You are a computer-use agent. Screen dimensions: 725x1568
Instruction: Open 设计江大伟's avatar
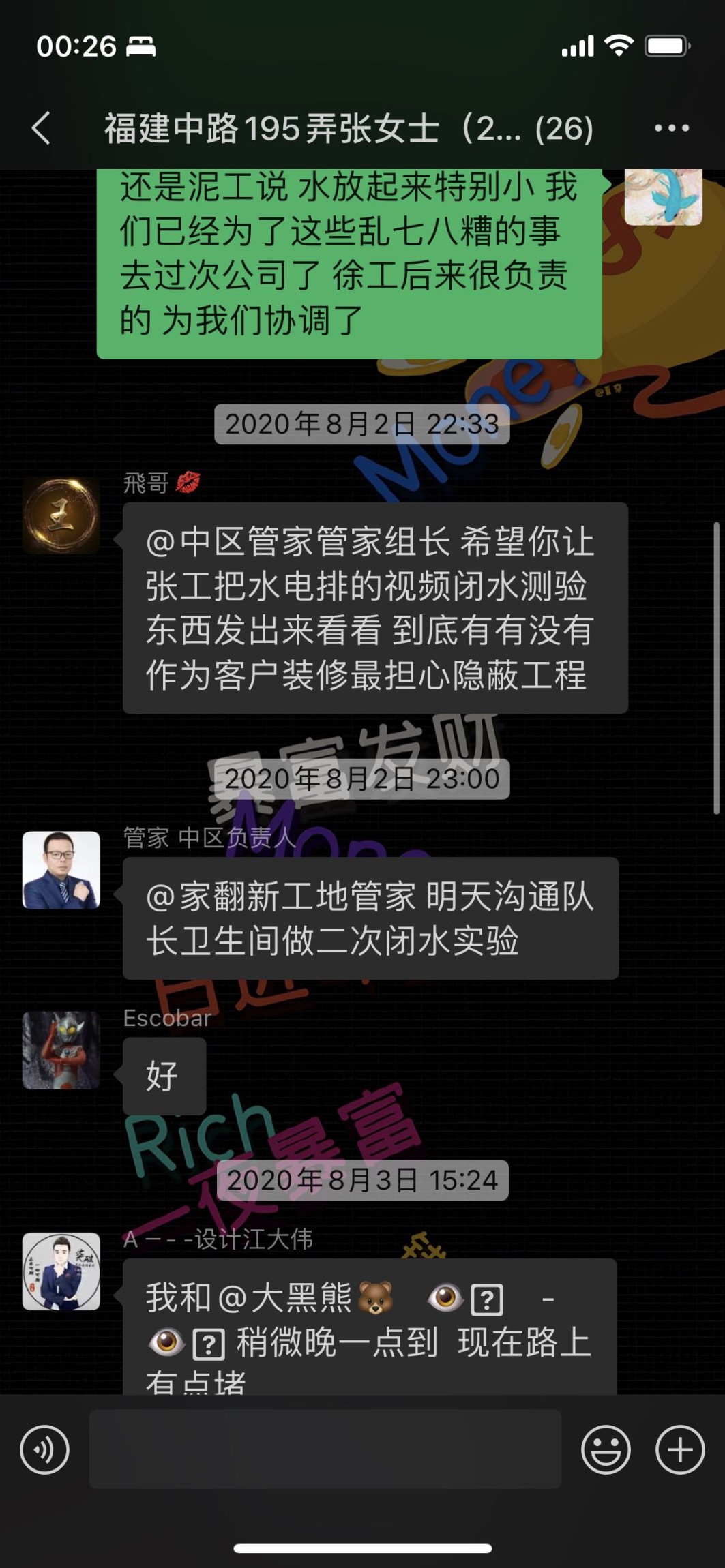[x=61, y=1271]
